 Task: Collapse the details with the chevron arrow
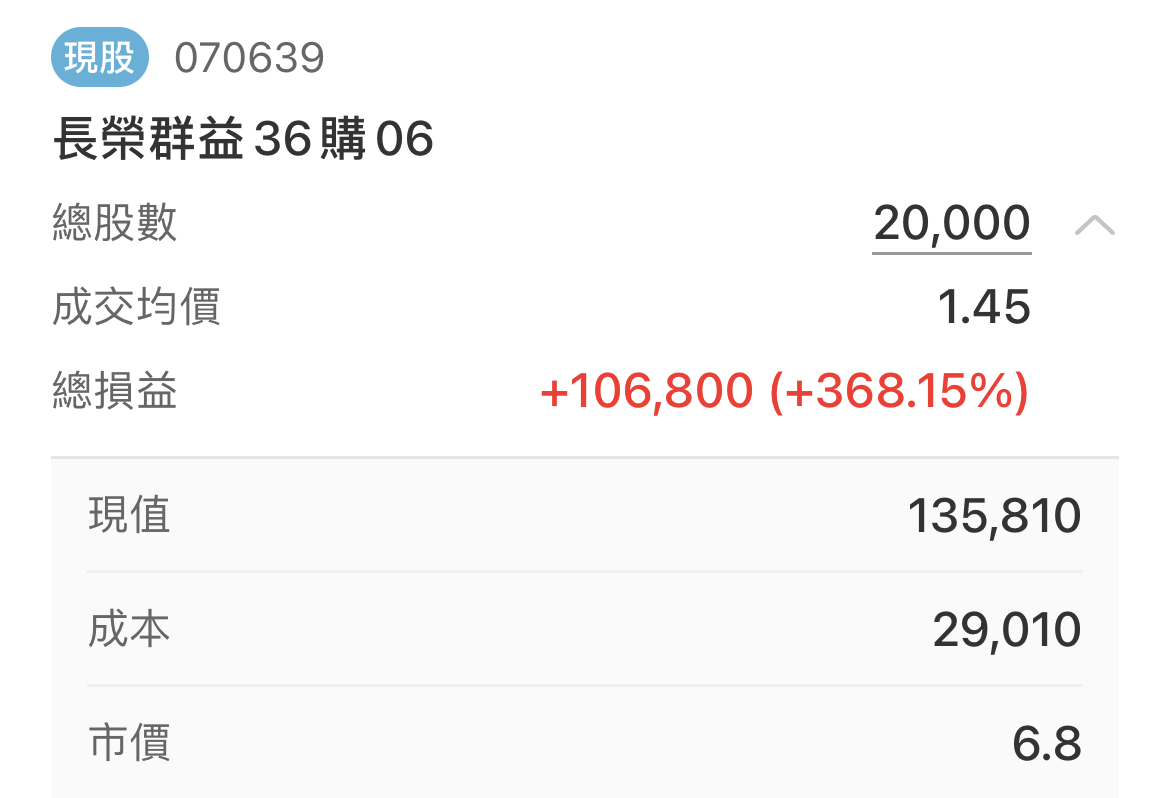point(1095,225)
